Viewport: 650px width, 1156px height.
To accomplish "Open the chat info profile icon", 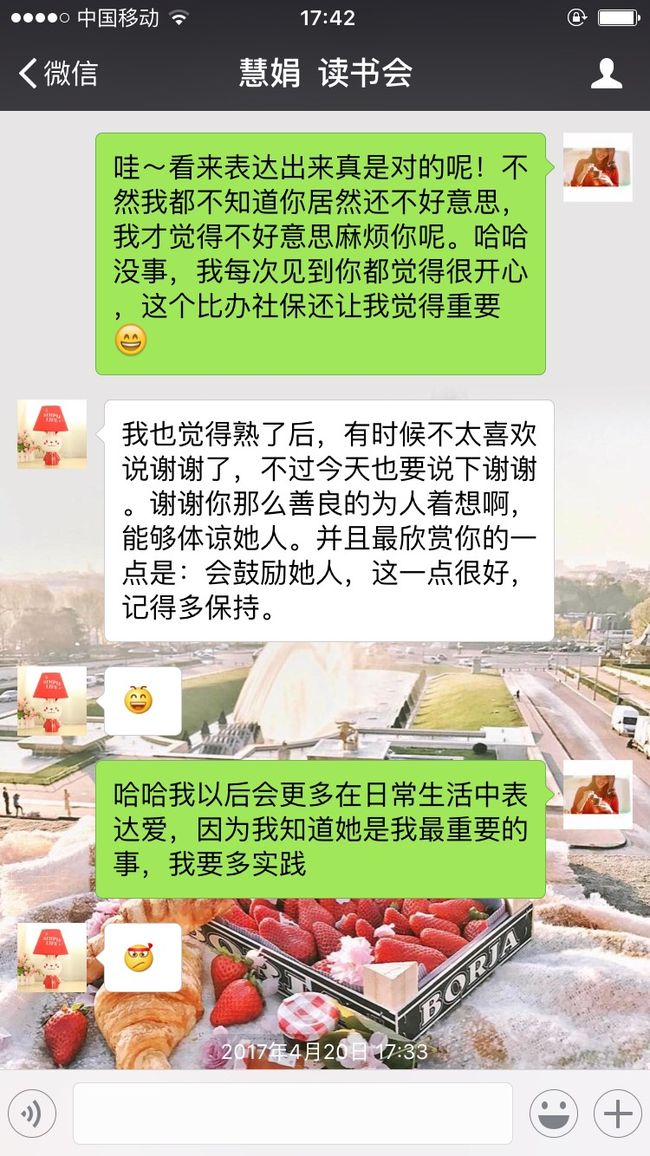I will [x=606, y=74].
